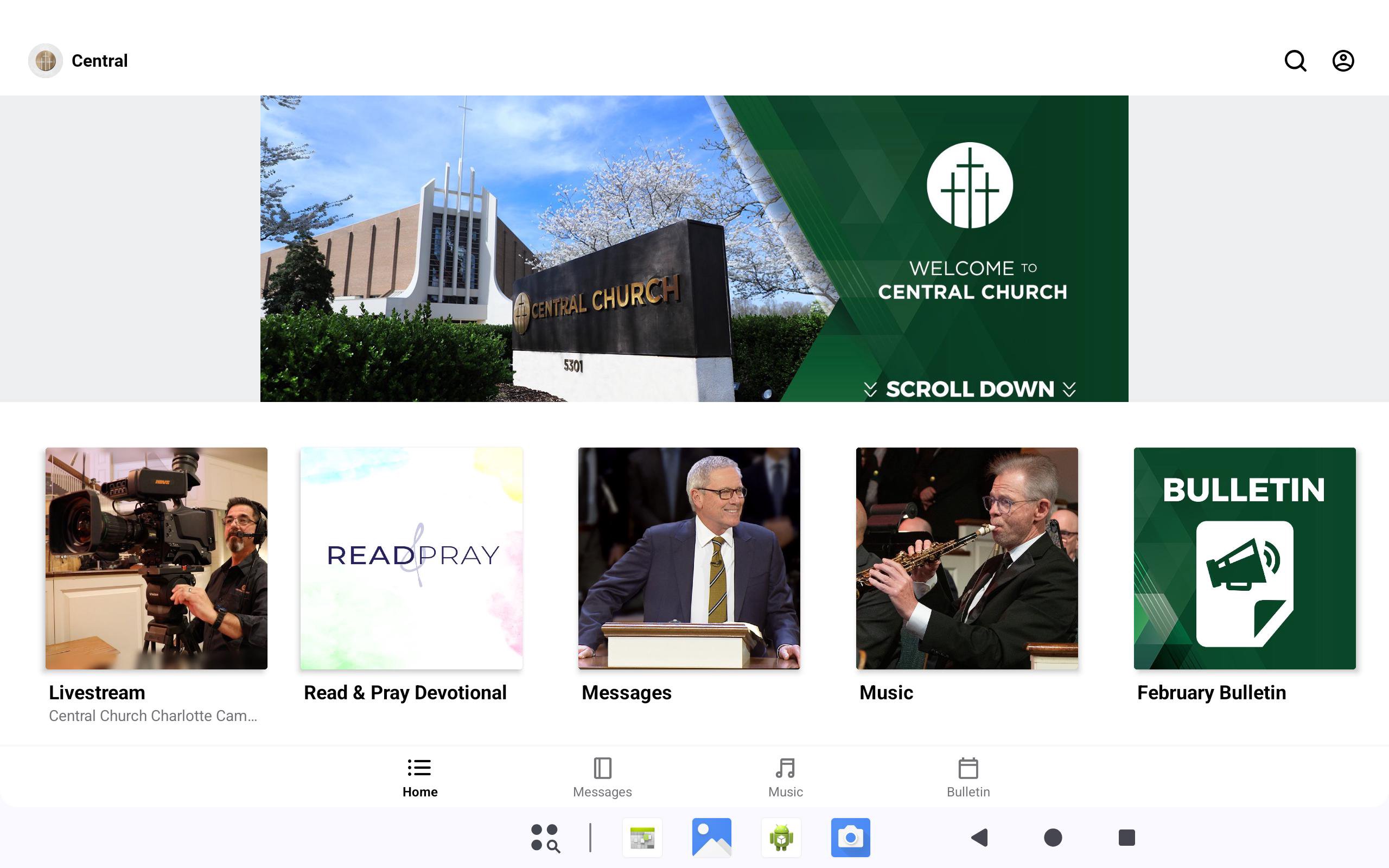Open the camera app in the taskbar
The height and width of the screenshot is (868, 1389).
click(x=850, y=838)
